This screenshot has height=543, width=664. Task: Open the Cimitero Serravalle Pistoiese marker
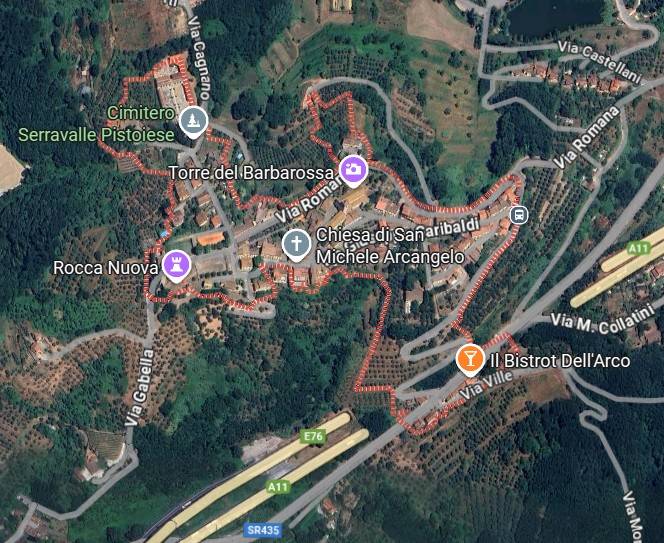[x=194, y=123]
